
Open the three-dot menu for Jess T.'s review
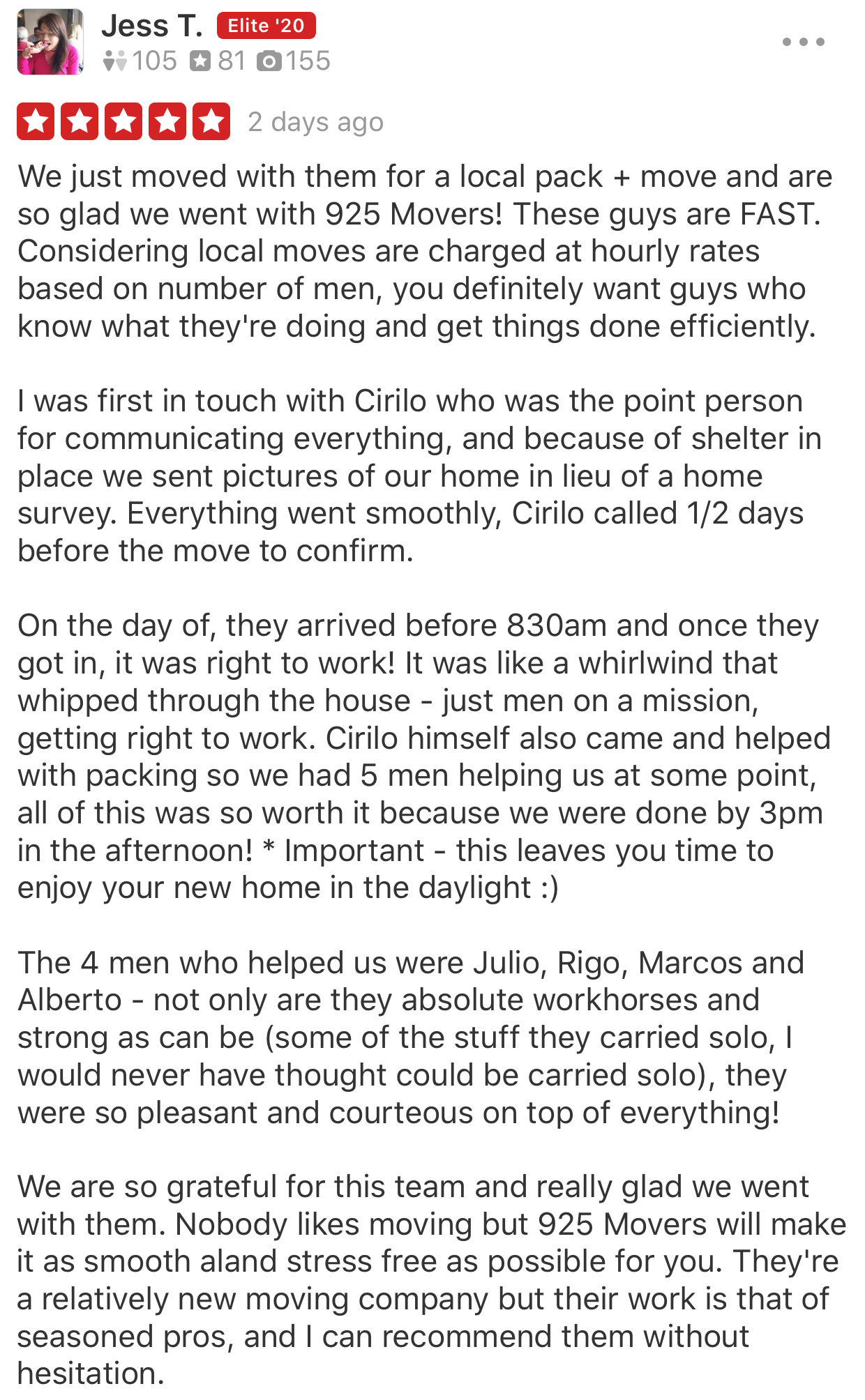[803, 42]
